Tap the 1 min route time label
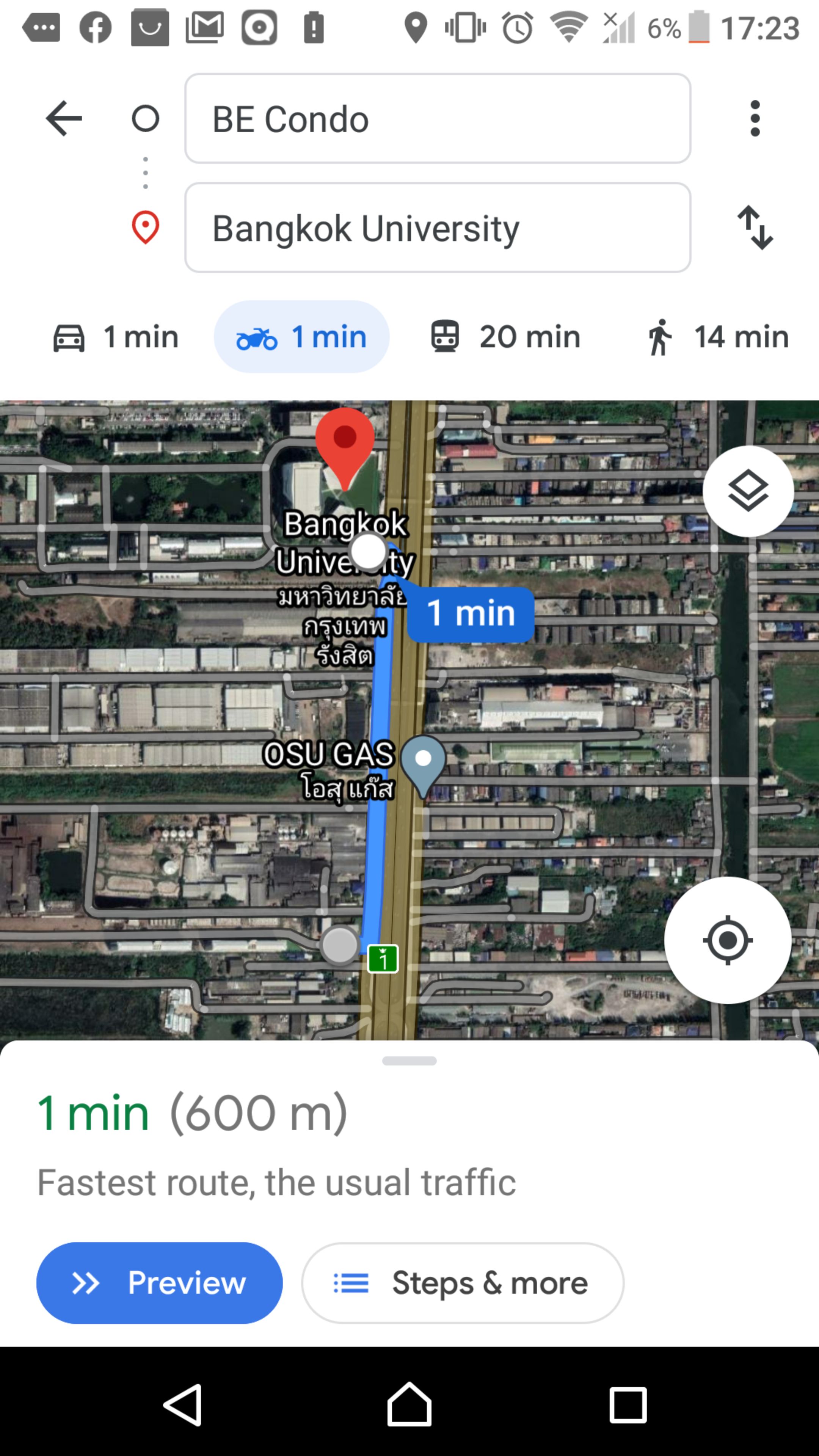Screen dimensions: 819x1456 (x=470, y=614)
